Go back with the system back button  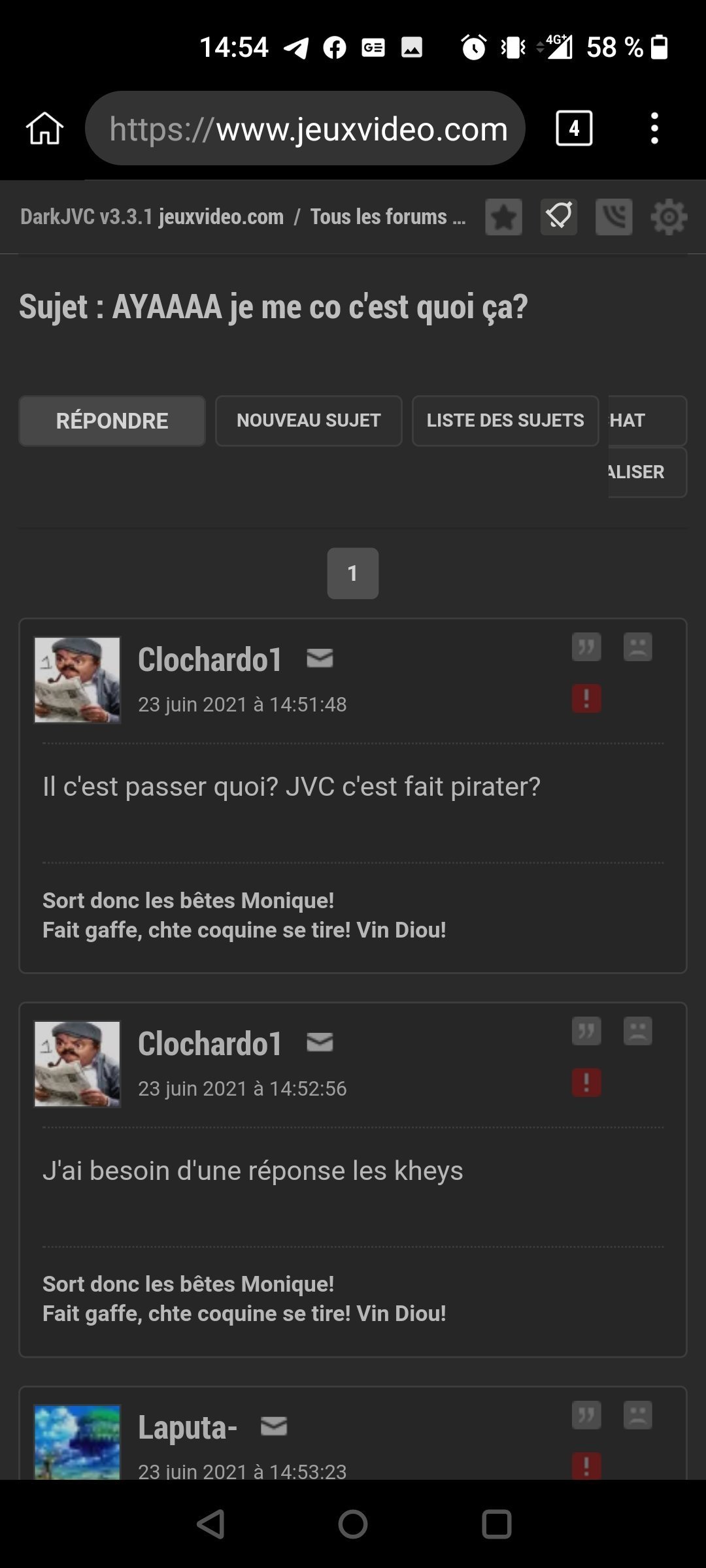pyautogui.click(x=210, y=1524)
